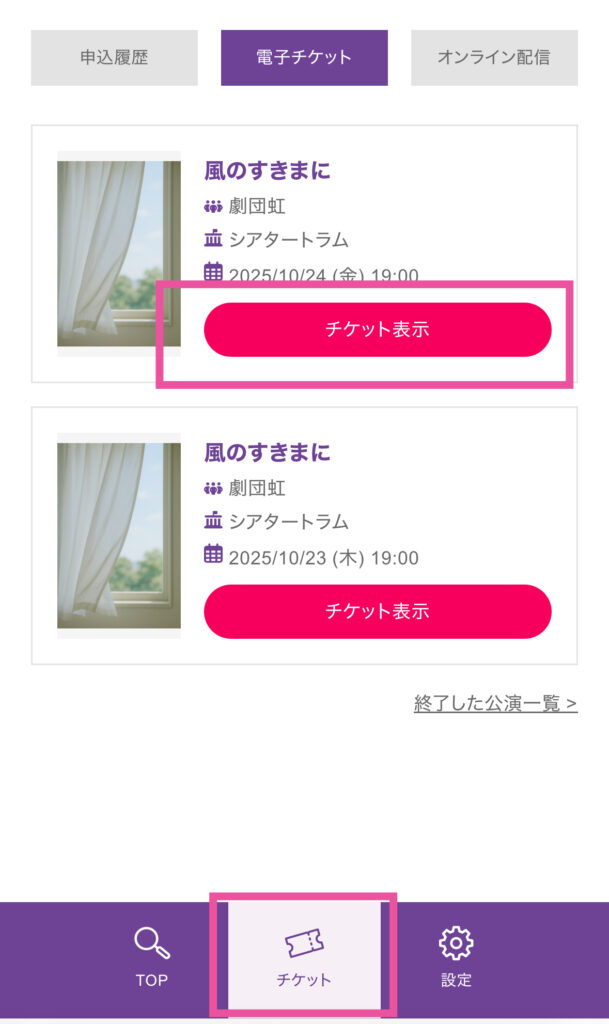Open the オンライン配信 tab
The width and height of the screenshot is (609, 1024).
point(494,58)
